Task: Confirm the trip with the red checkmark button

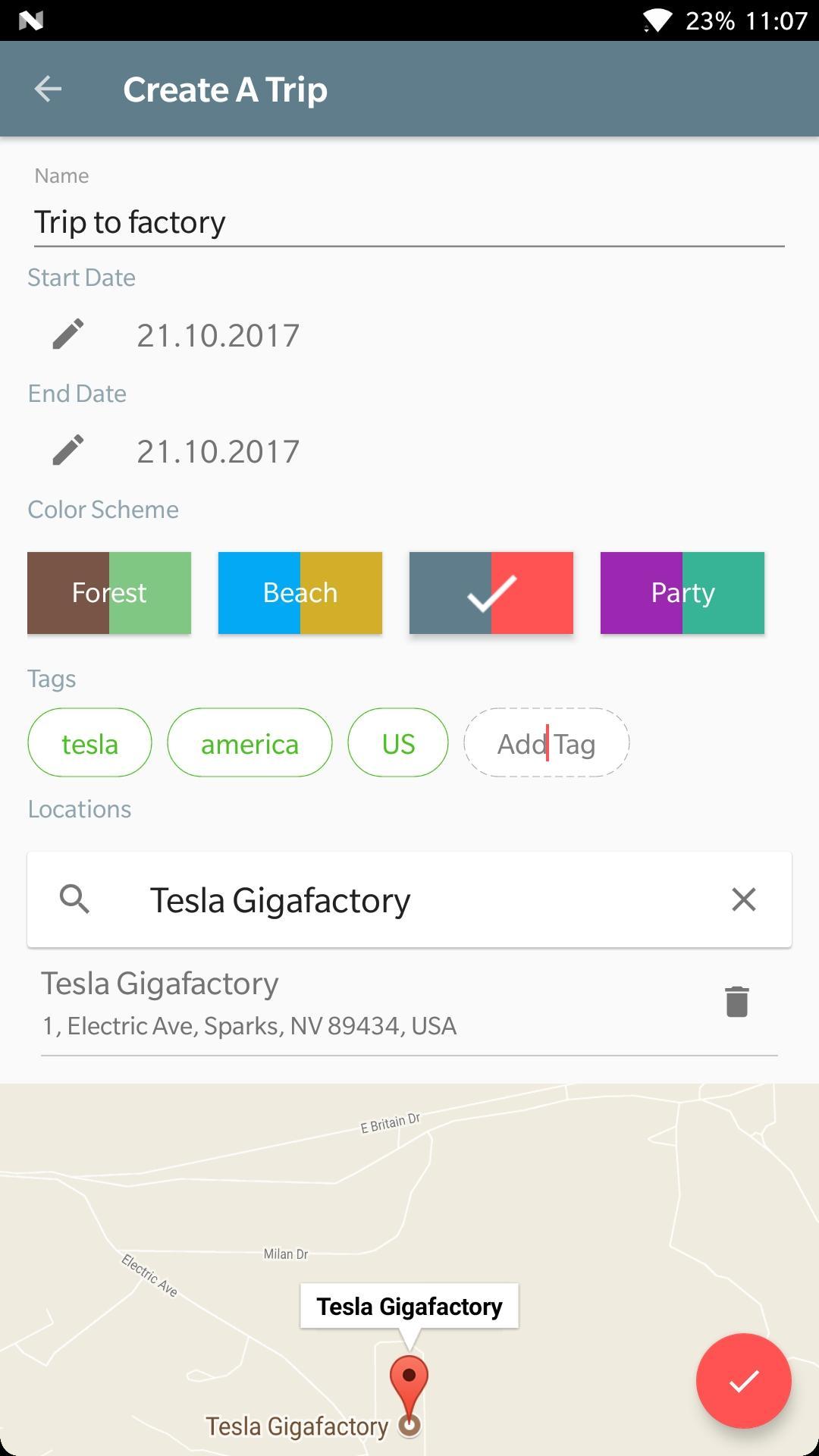Action: [744, 1380]
